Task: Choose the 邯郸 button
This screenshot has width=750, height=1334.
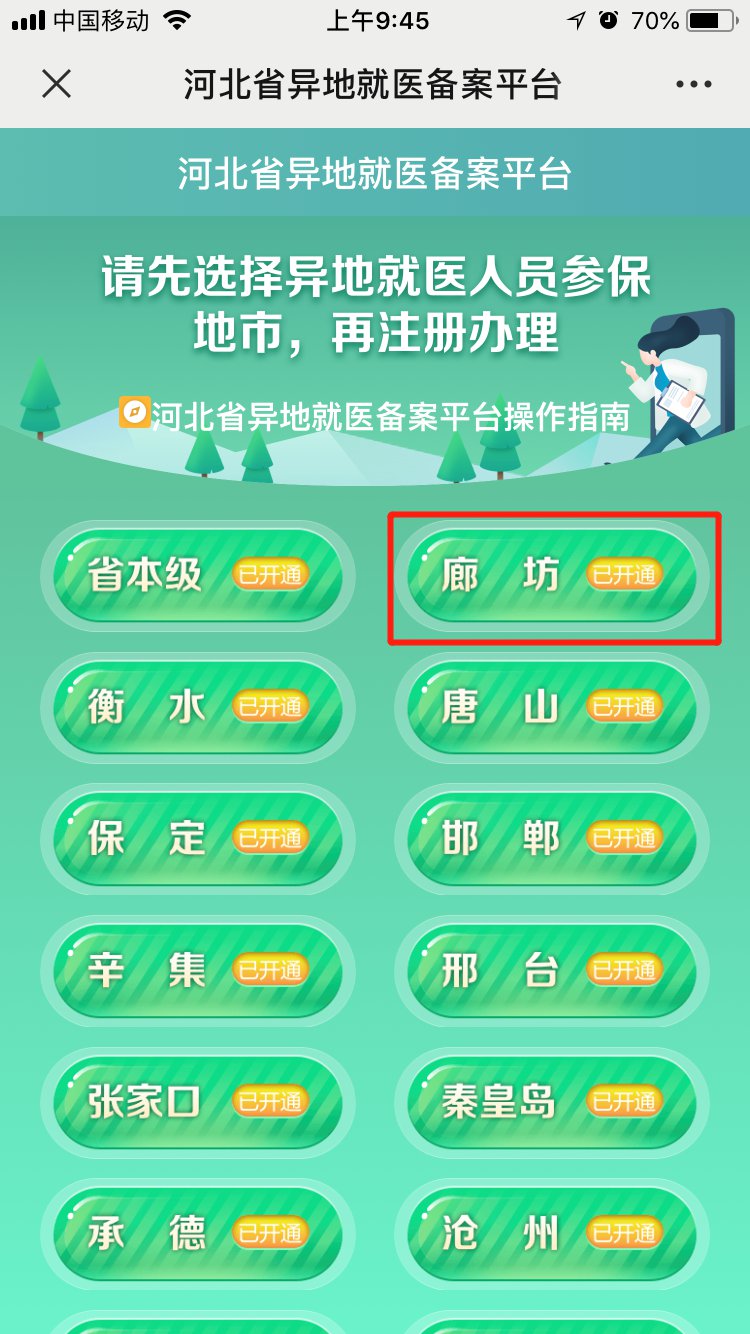Action: pos(551,839)
